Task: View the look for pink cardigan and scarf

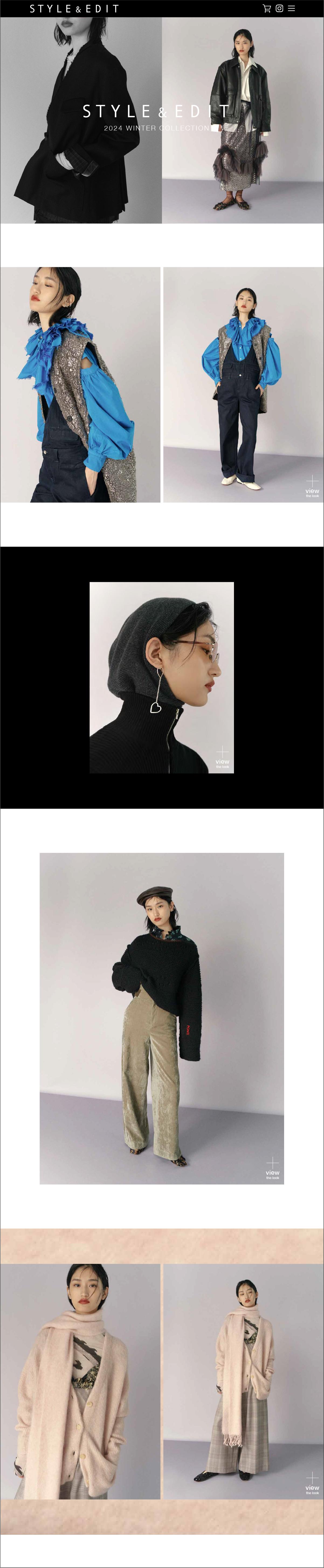Action: [312, 1483]
